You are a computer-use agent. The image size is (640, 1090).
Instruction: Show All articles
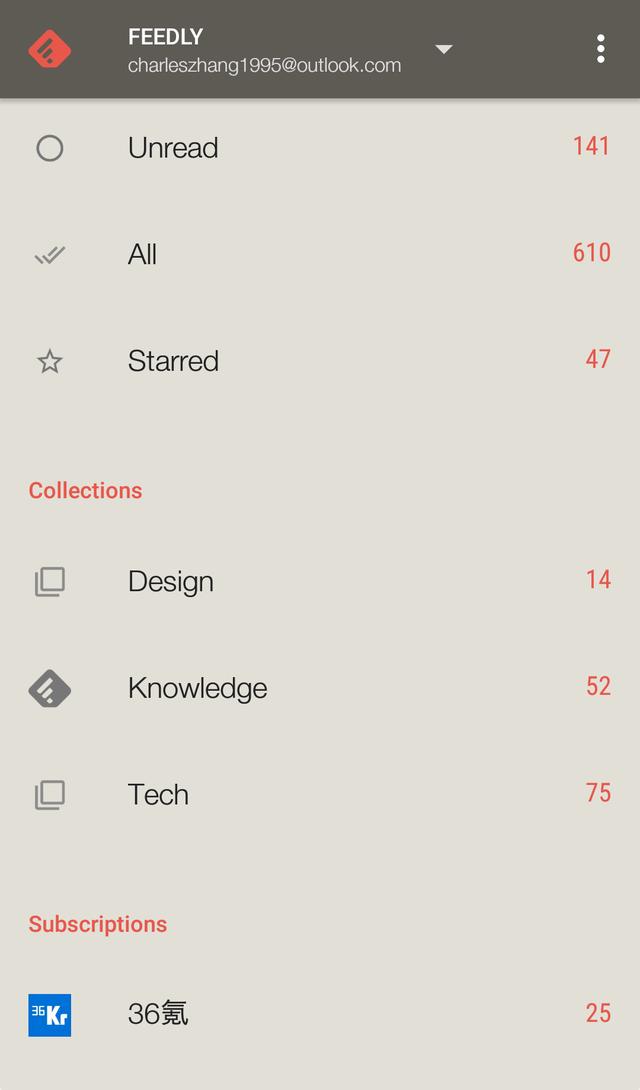click(320, 254)
